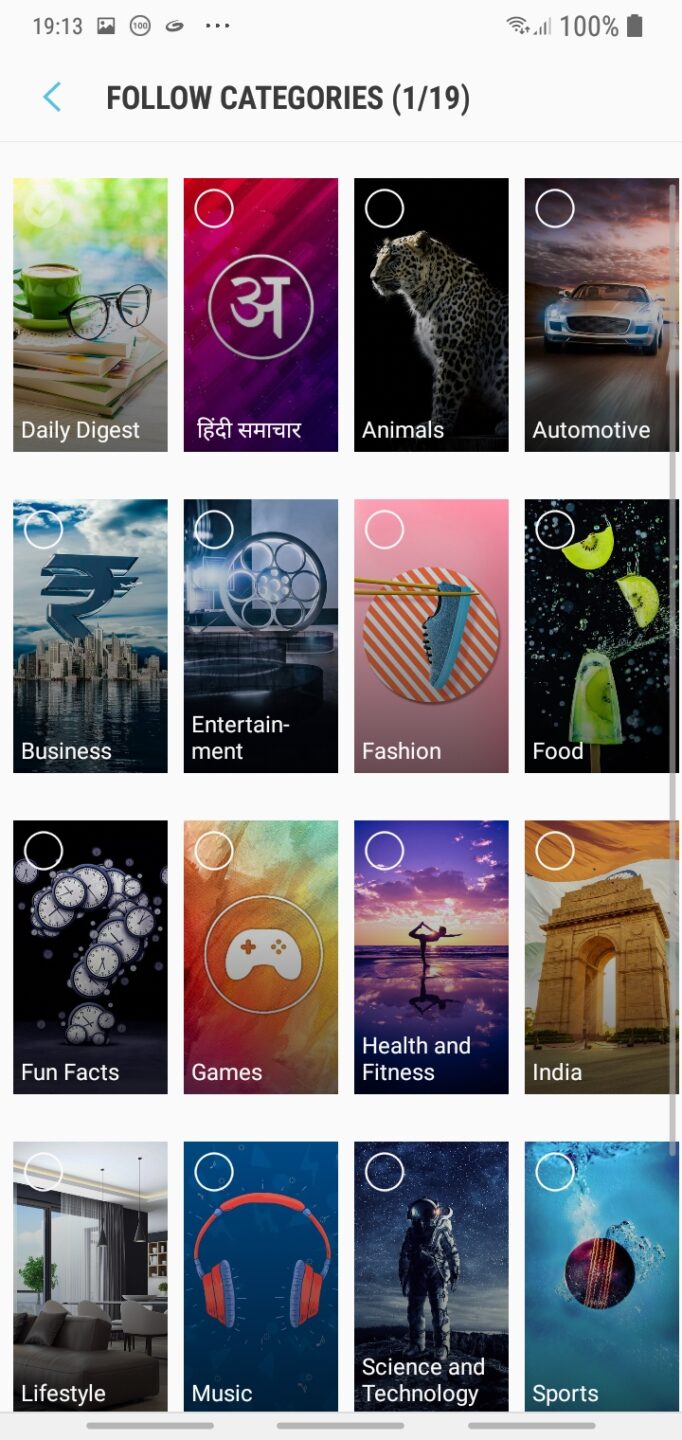The height and width of the screenshot is (1440, 682).
Task: Choose Health and Fitness category
Action: 431,957
